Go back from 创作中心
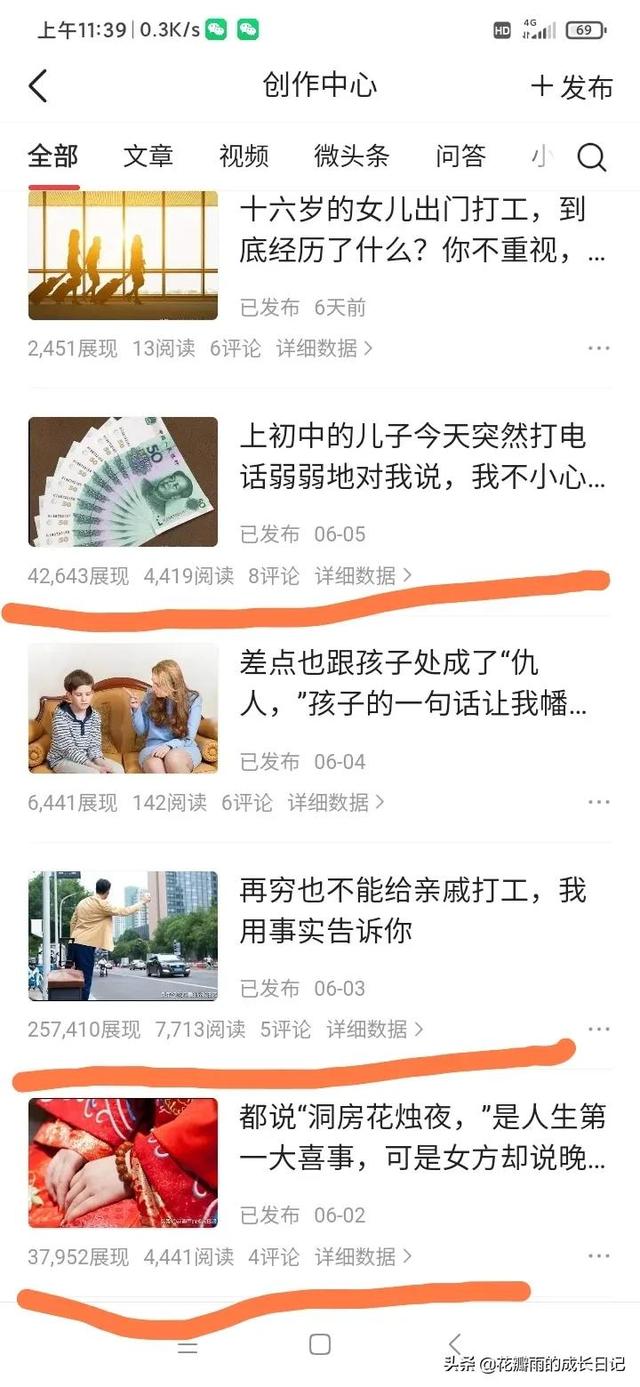This screenshot has width=640, height=1387. 38,86
